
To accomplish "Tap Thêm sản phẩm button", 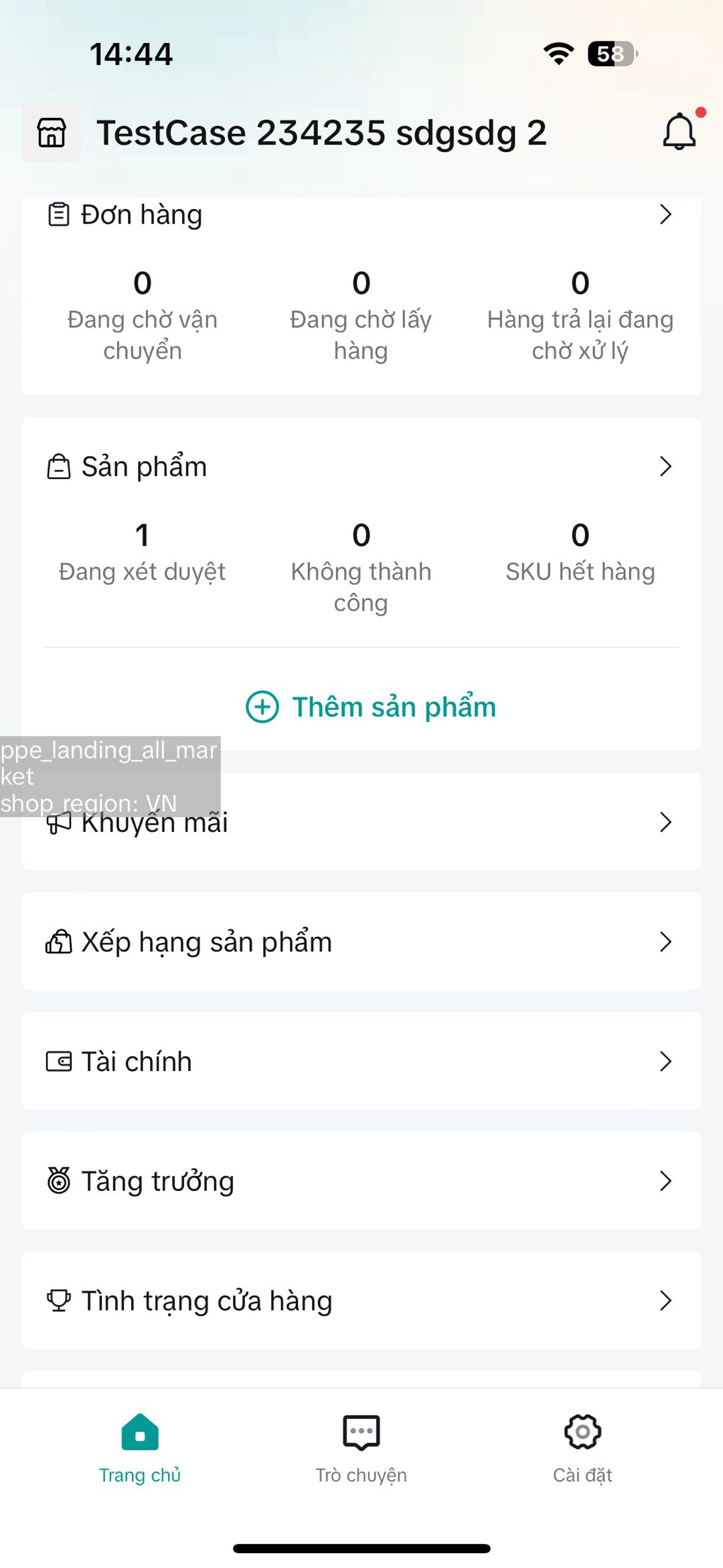I will [x=371, y=707].
